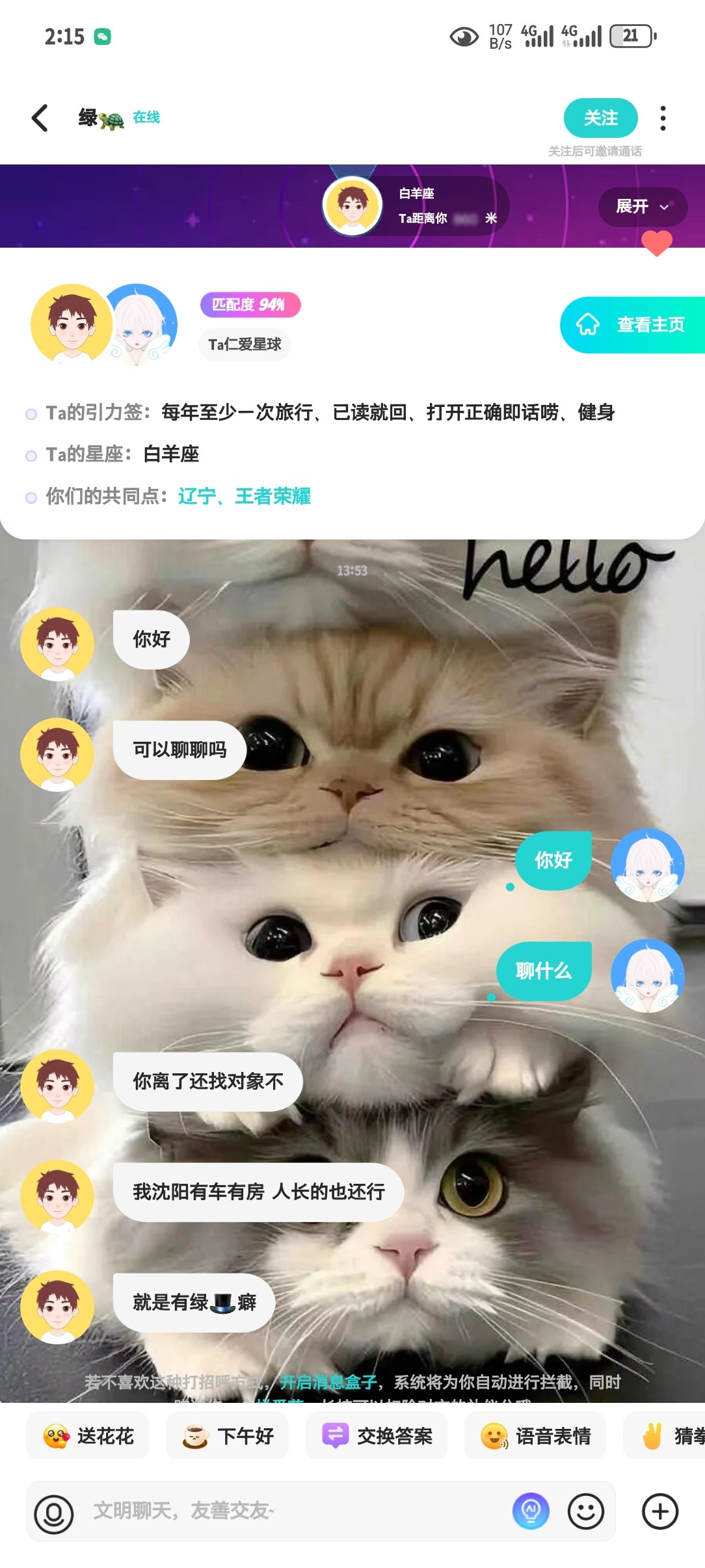Tap the 匹配度 94% badge

pyautogui.click(x=250, y=305)
